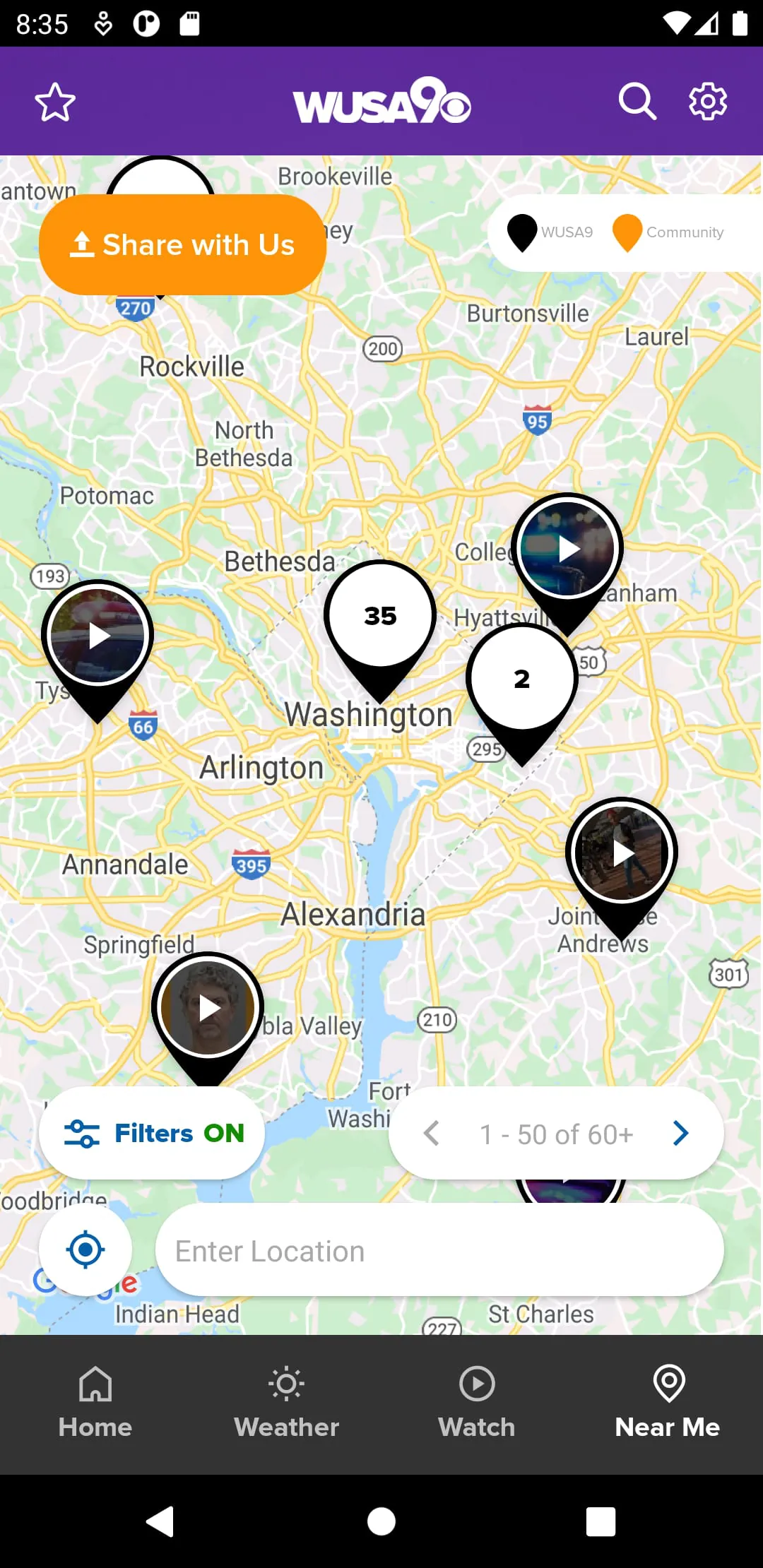Open the Near Me tab
This screenshot has width=763, height=1568.
[668, 1402]
